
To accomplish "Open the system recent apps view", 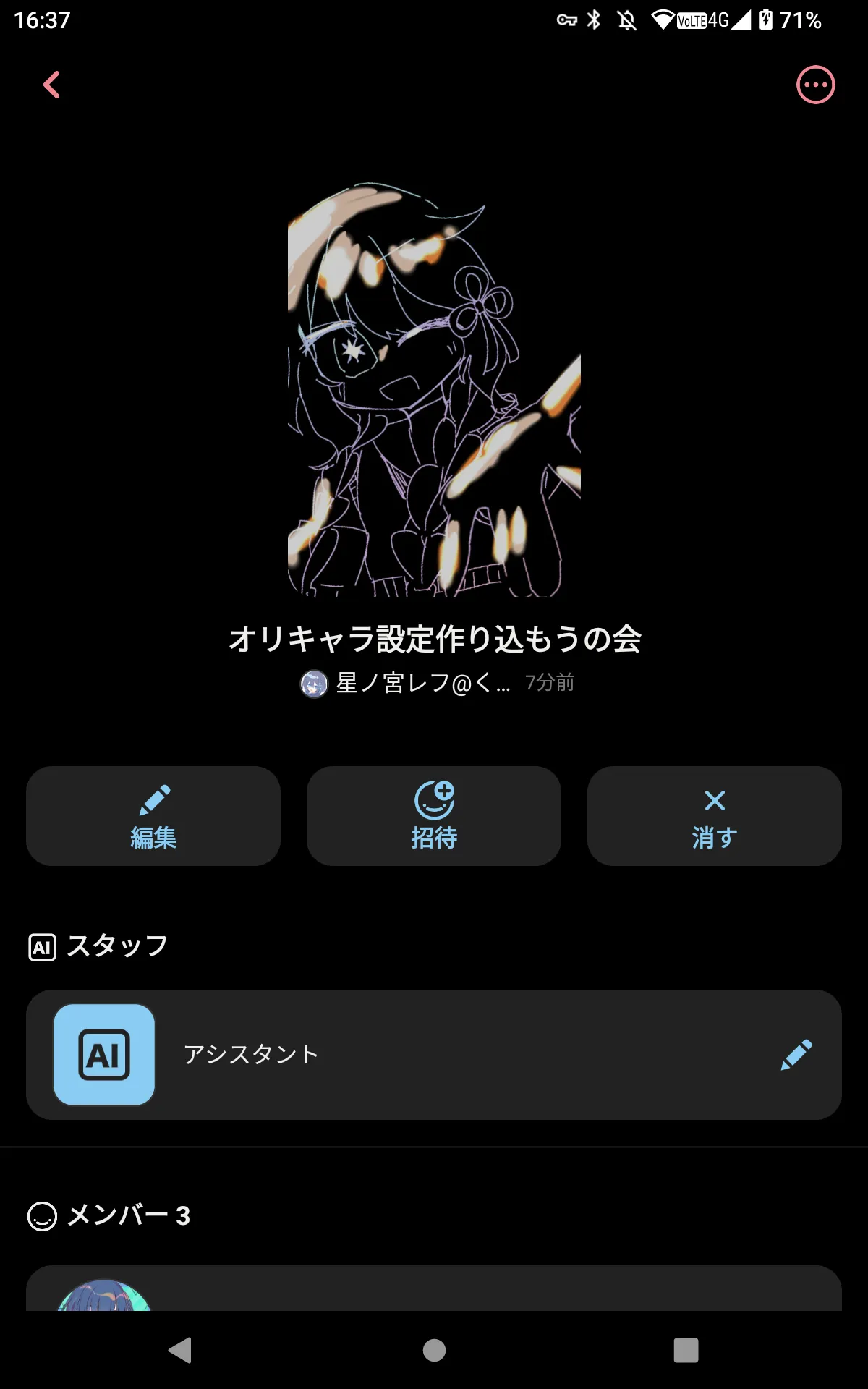I will click(x=686, y=1350).
